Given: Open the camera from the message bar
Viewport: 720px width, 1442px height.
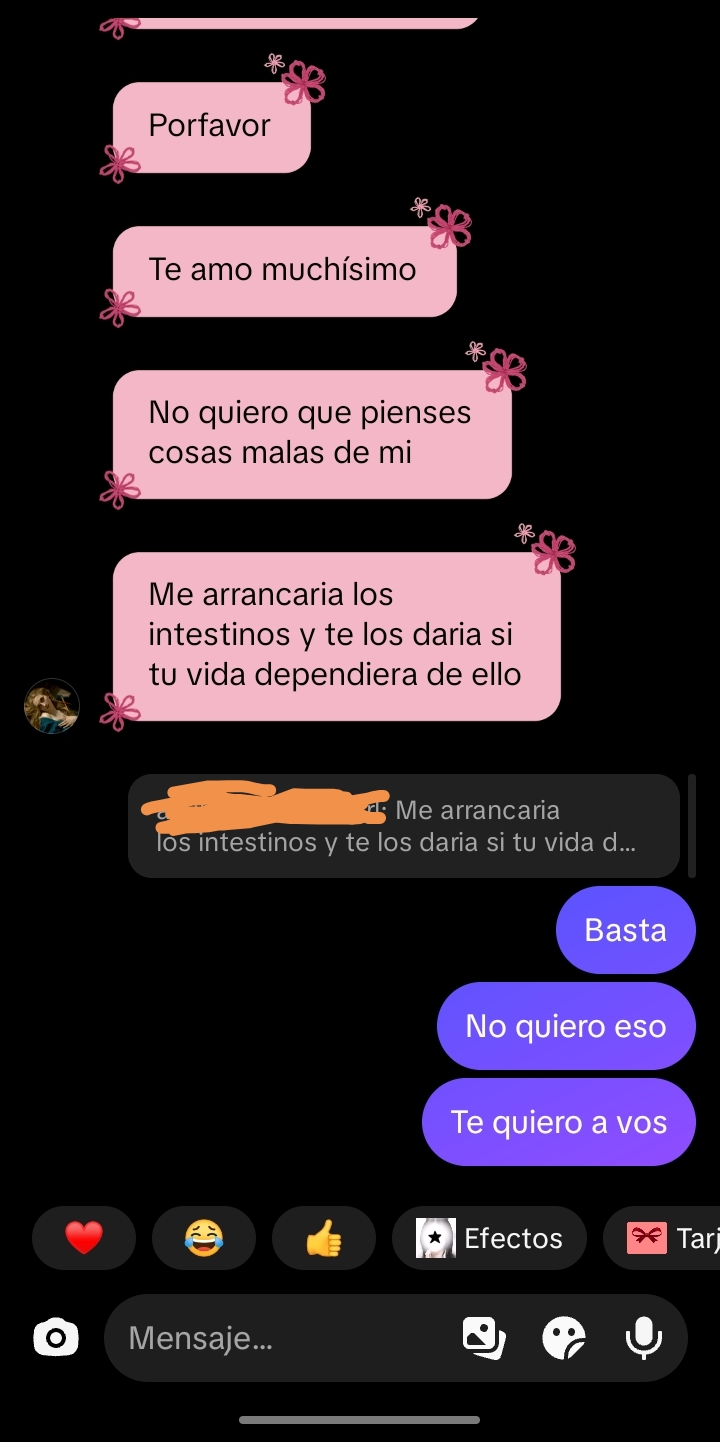Looking at the screenshot, I should (x=56, y=1337).
